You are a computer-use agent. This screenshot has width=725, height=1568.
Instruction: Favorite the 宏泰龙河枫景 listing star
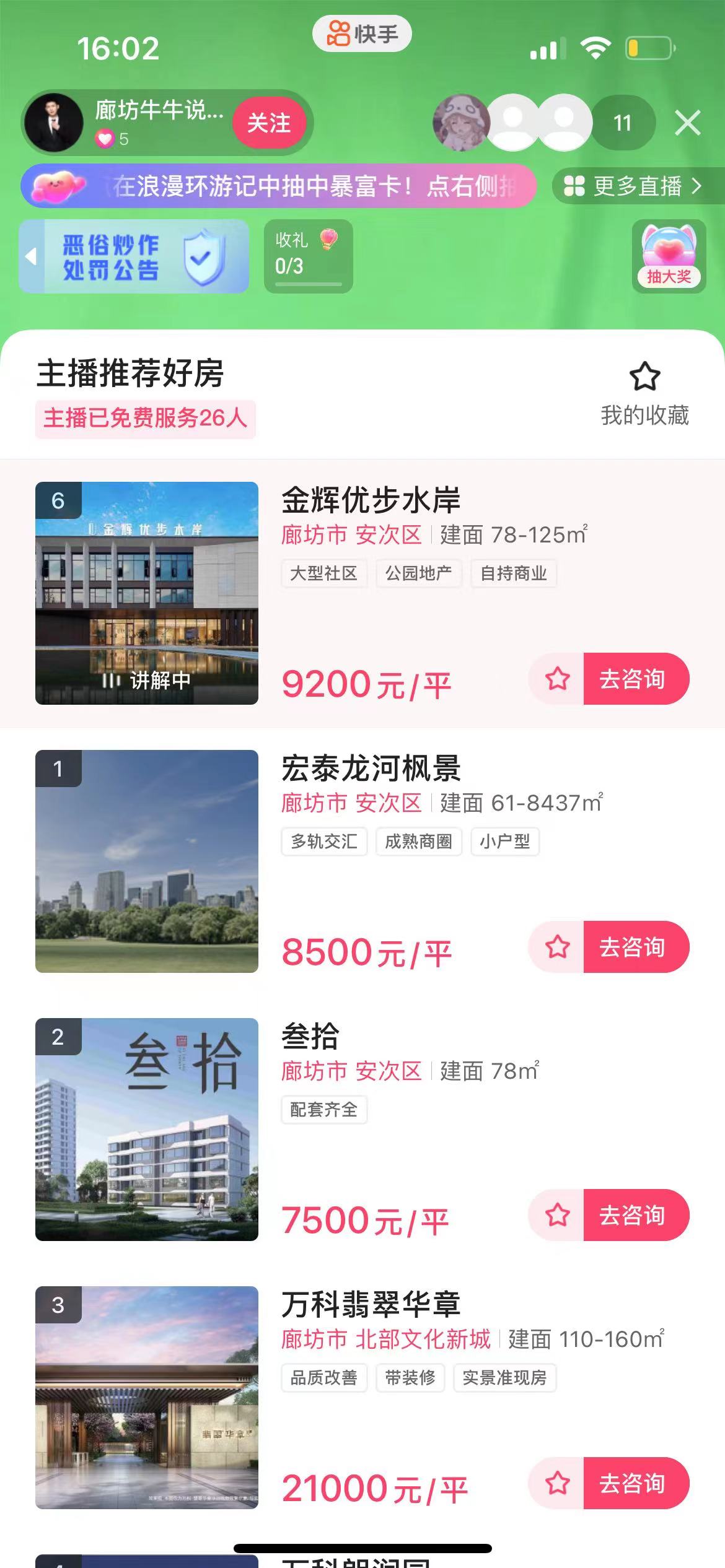[x=558, y=946]
